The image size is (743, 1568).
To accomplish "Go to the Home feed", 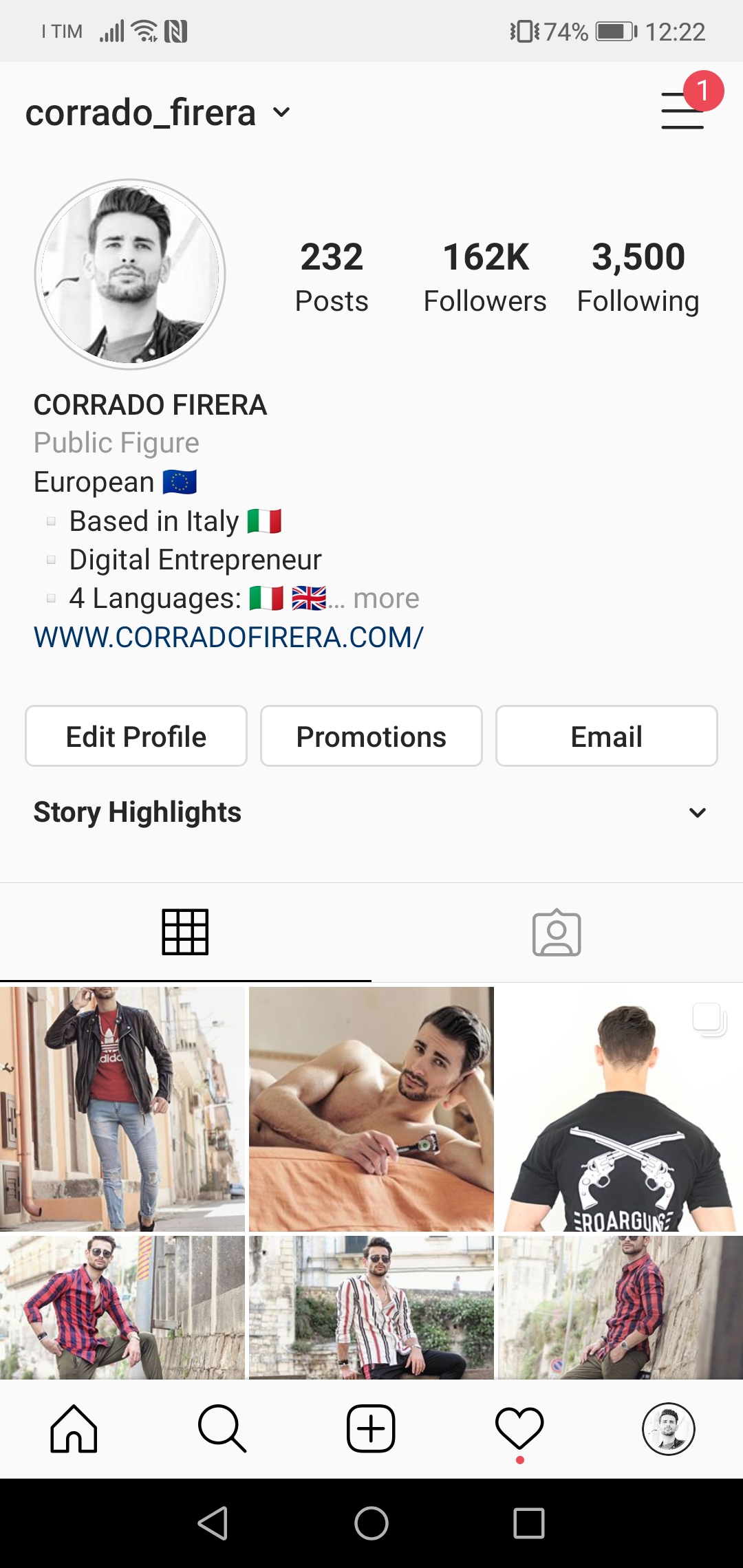I will [74, 1428].
